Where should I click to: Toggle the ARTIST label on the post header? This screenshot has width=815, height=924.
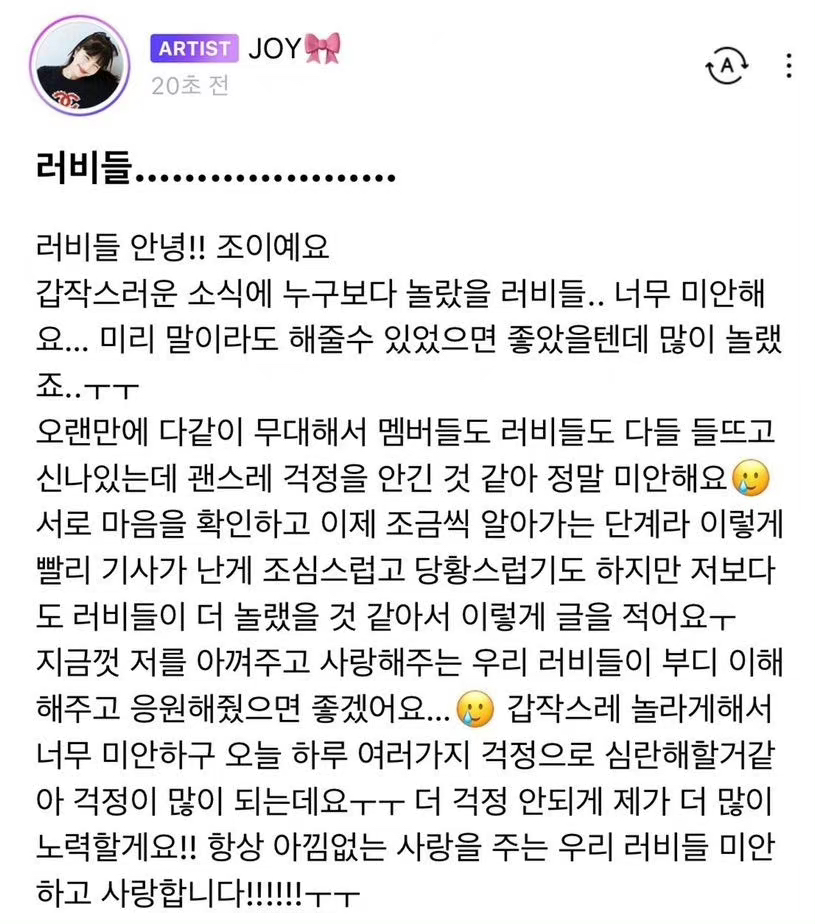click(x=194, y=48)
